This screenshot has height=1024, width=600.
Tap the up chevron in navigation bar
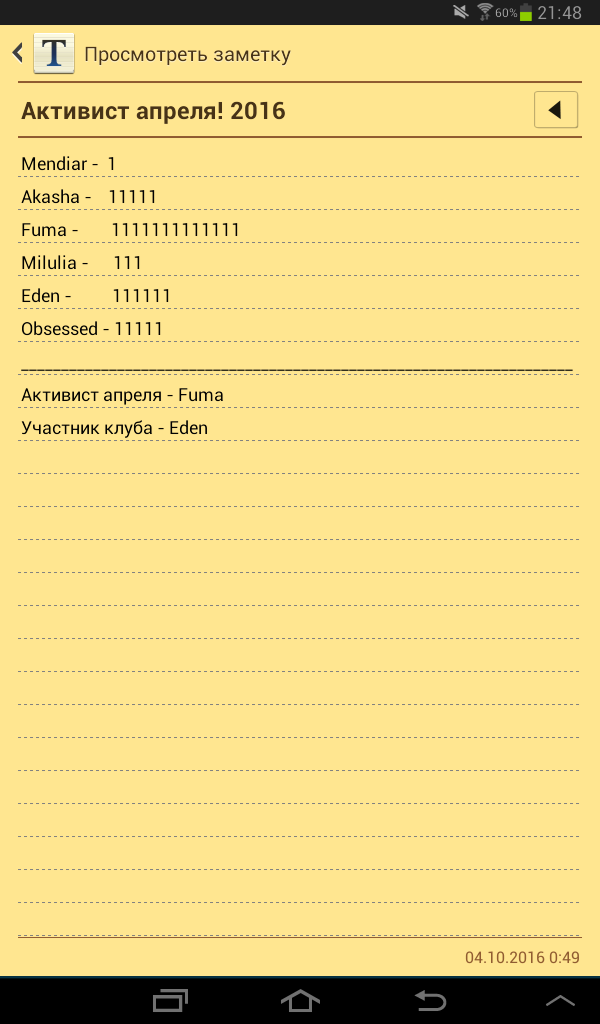[560, 1000]
